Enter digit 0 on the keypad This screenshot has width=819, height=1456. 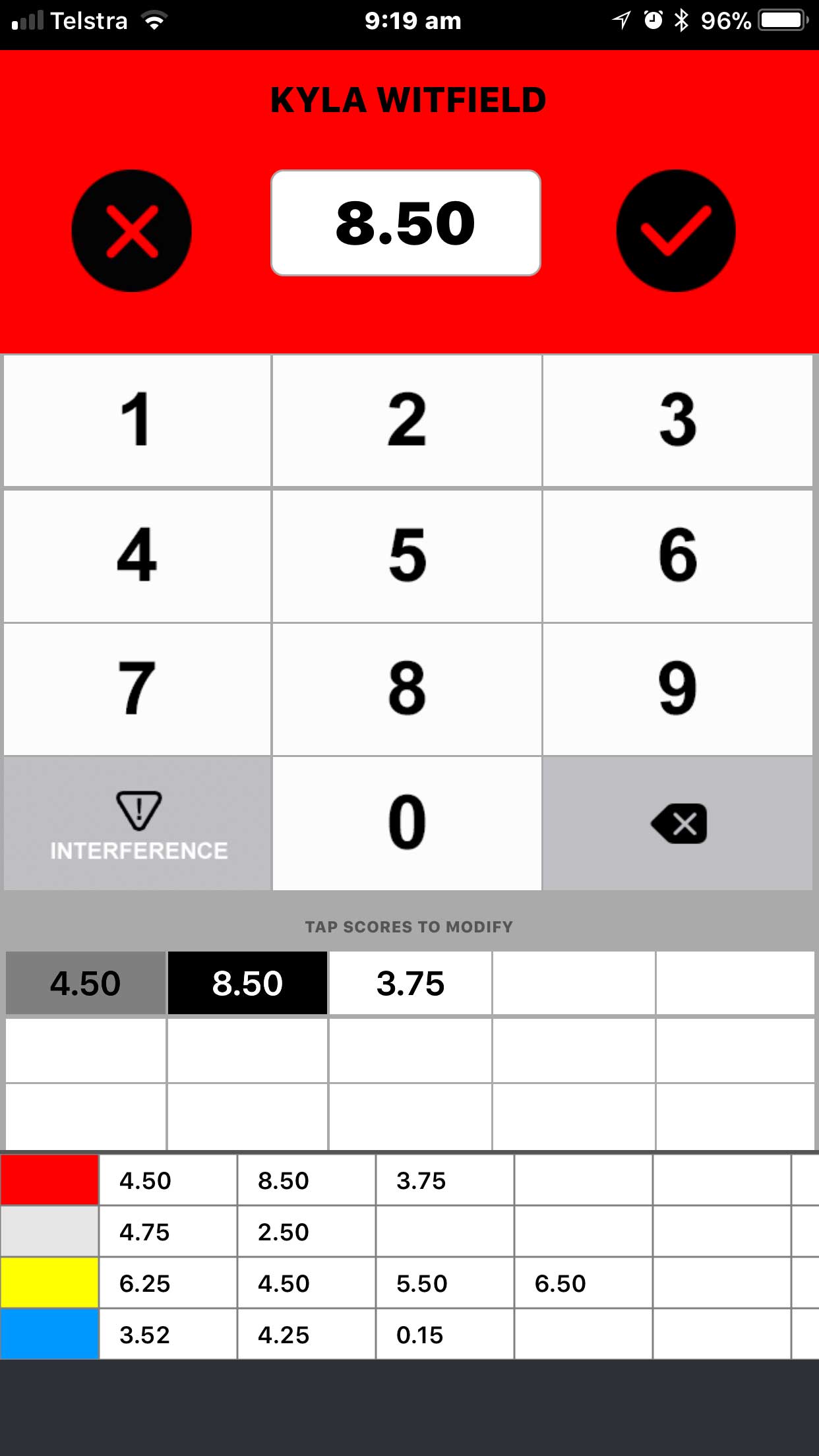point(407,824)
